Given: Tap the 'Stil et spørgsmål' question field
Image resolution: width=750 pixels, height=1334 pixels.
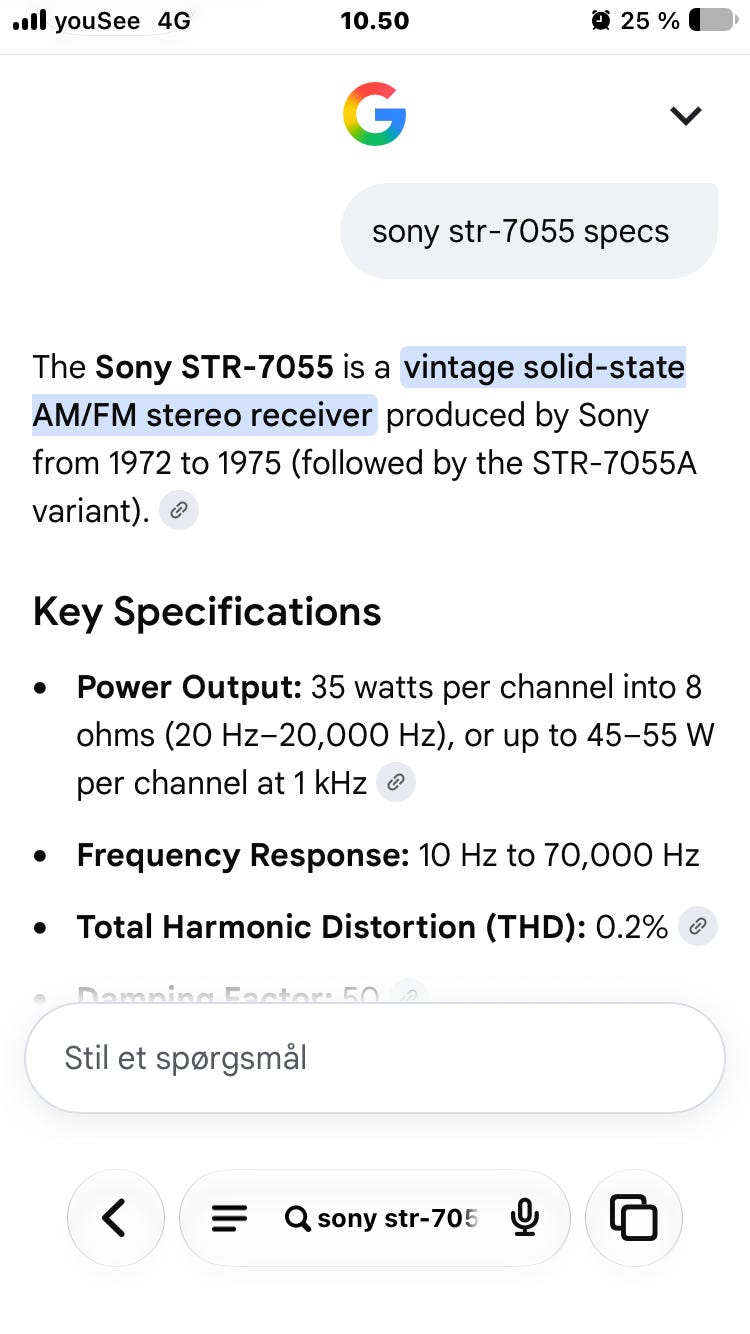Looking at the screenshot, I should 374,1058.
